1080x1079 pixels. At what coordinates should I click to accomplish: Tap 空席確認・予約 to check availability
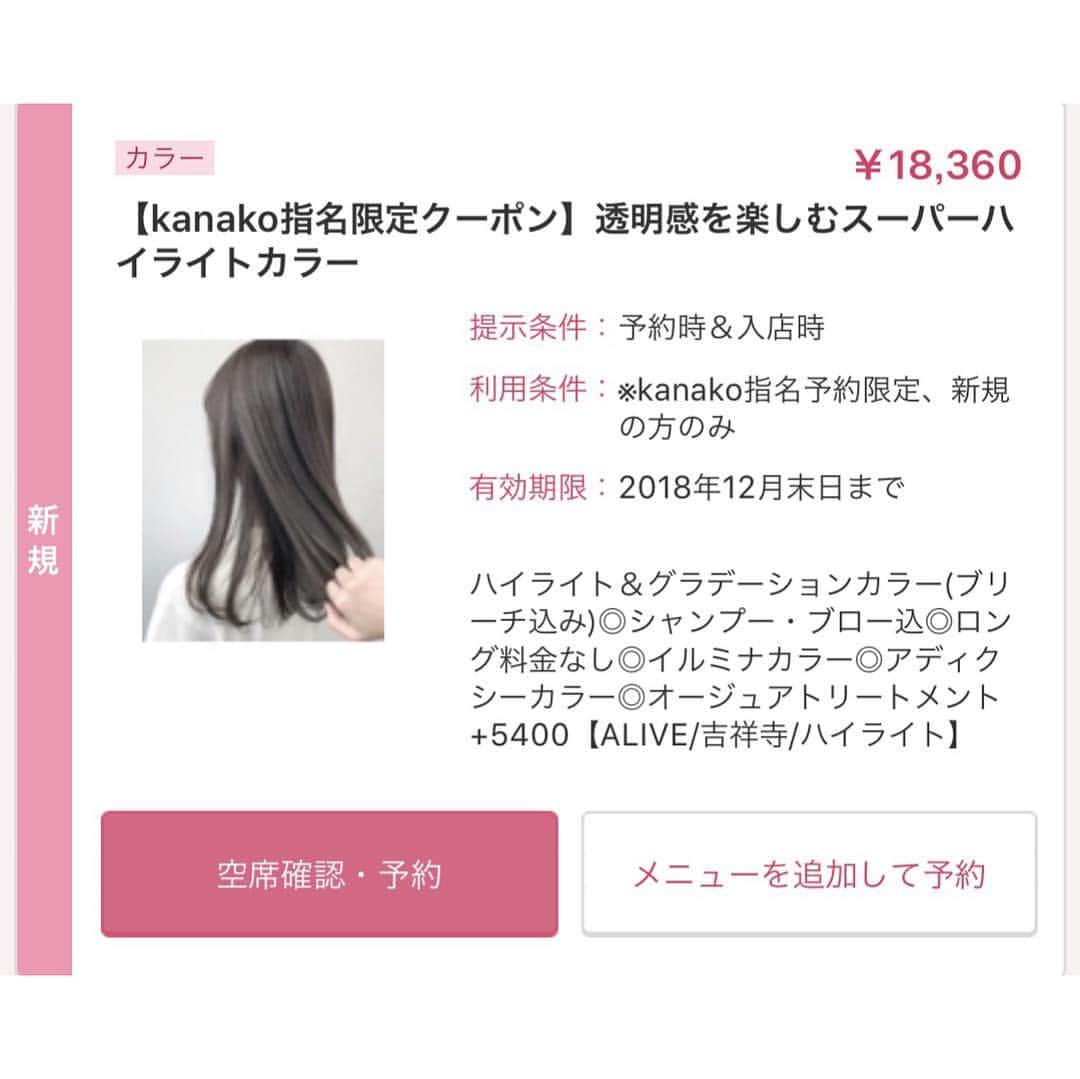329,874
